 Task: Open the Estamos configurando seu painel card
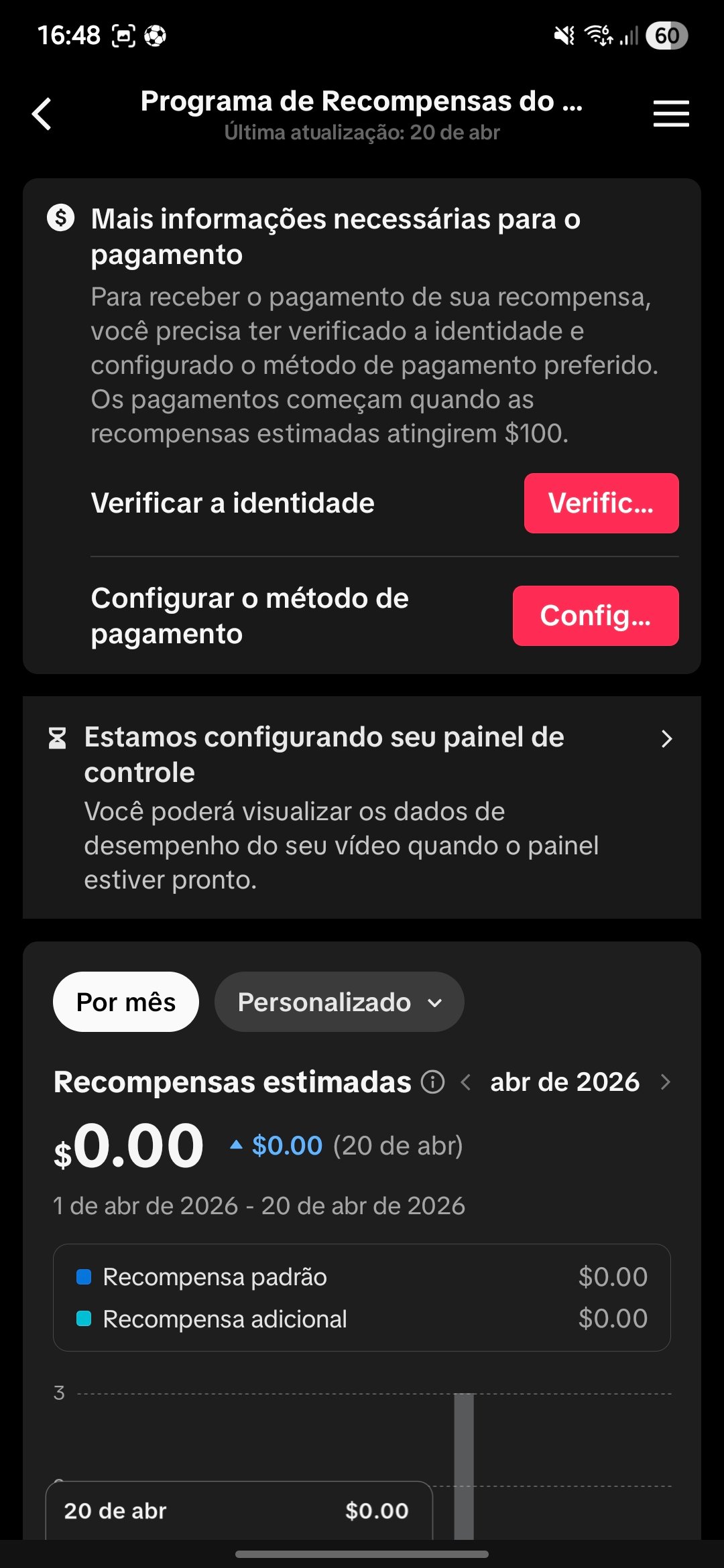coord(362,807)
